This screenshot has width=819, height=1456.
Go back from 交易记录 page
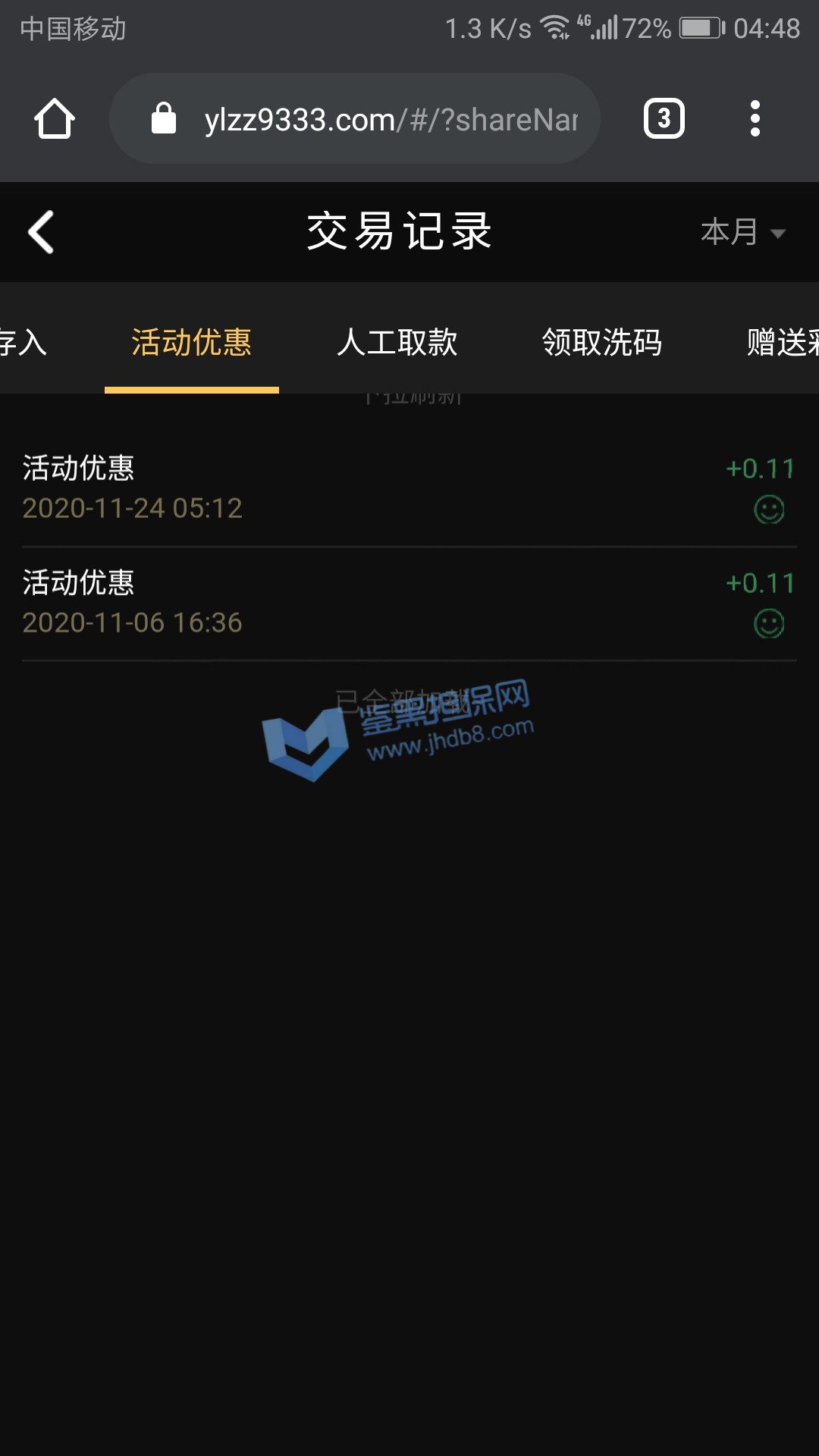click(x=42, y=232)
